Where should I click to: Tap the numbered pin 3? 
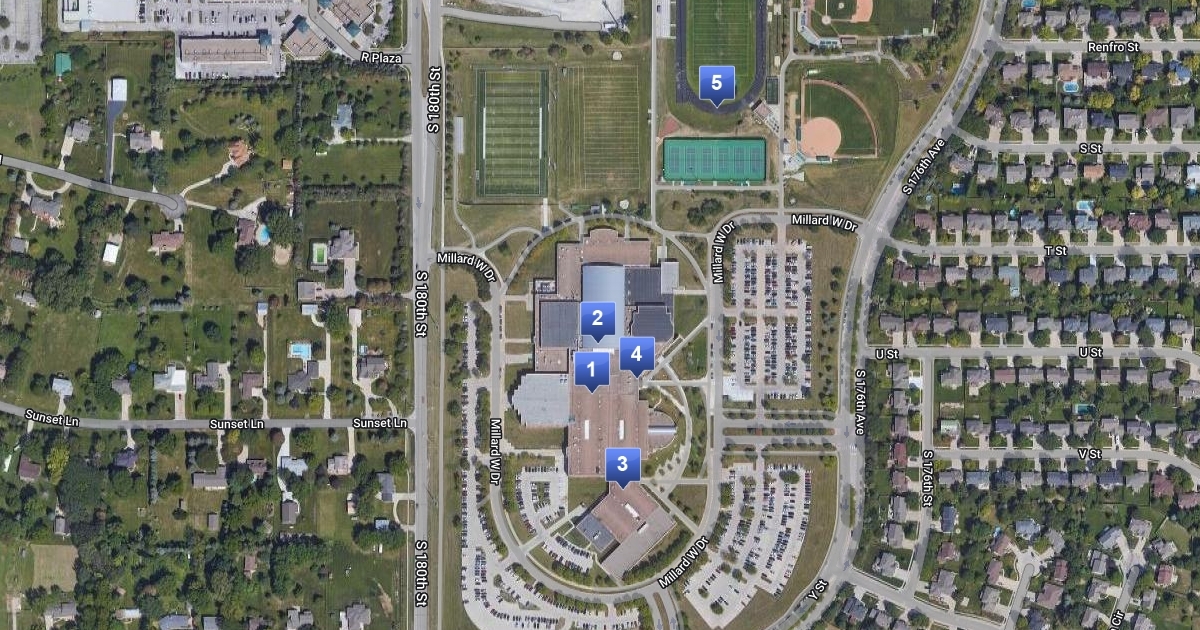pyautogui.click(x=622, y=463)
